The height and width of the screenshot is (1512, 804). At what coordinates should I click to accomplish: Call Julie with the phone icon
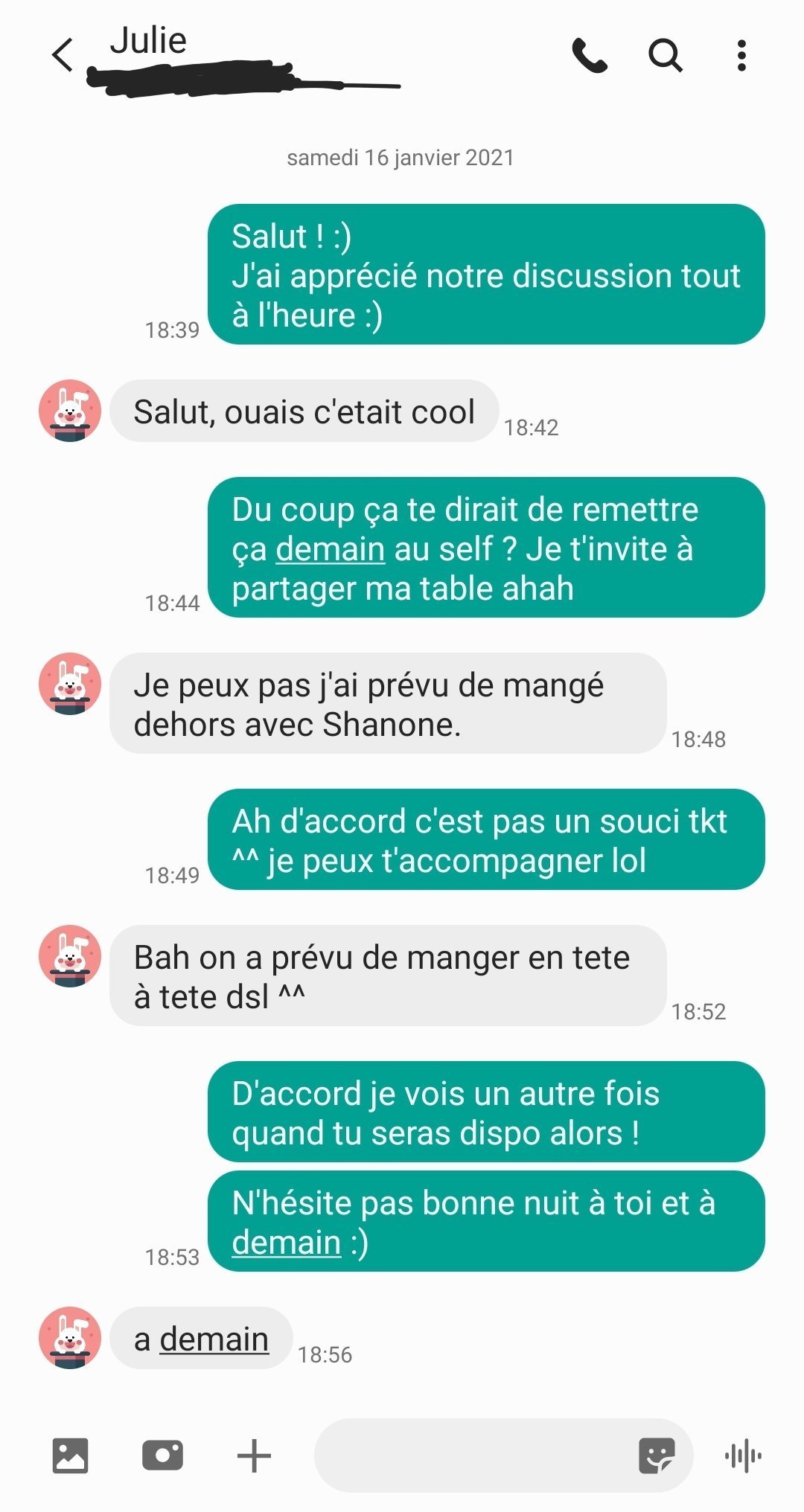point(590,55)
